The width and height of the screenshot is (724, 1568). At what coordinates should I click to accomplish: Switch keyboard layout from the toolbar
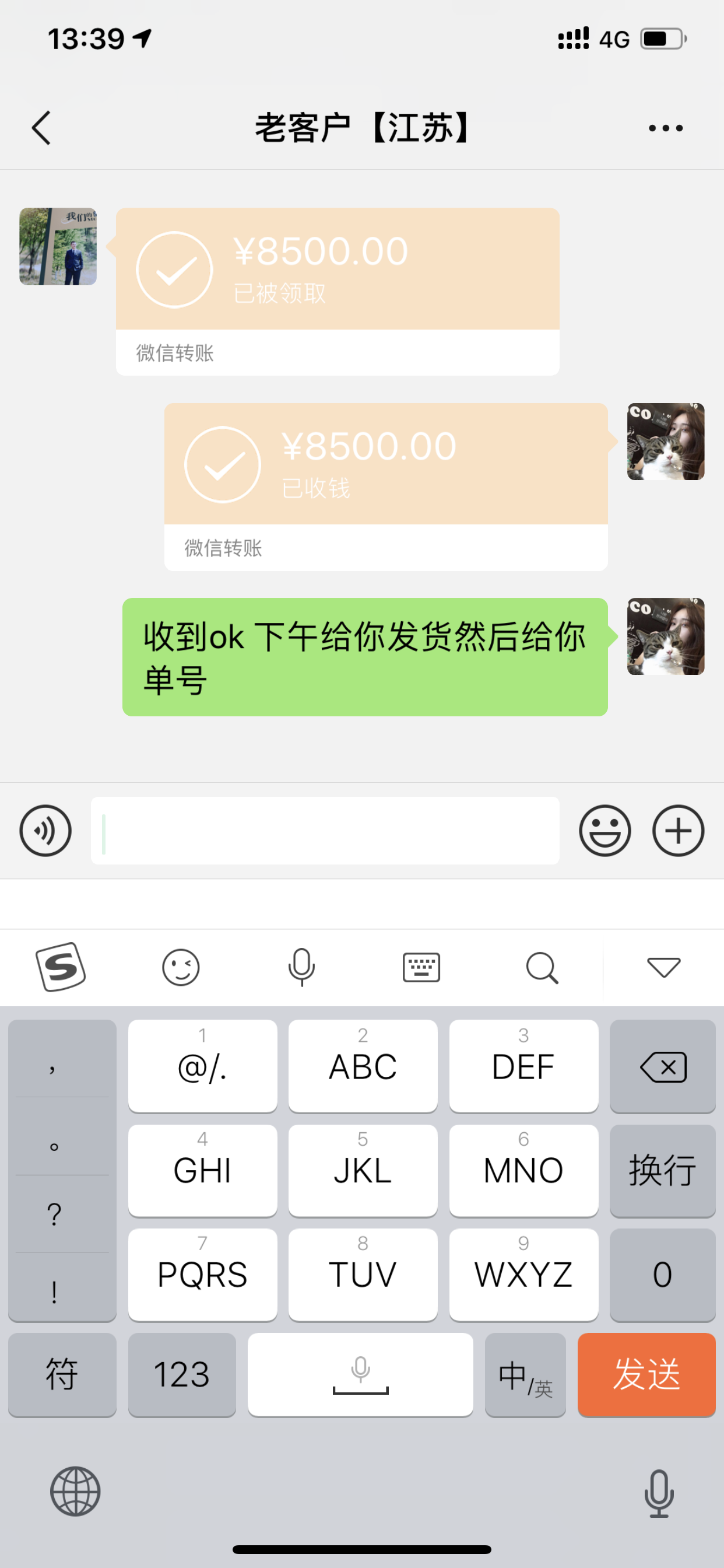421,967
